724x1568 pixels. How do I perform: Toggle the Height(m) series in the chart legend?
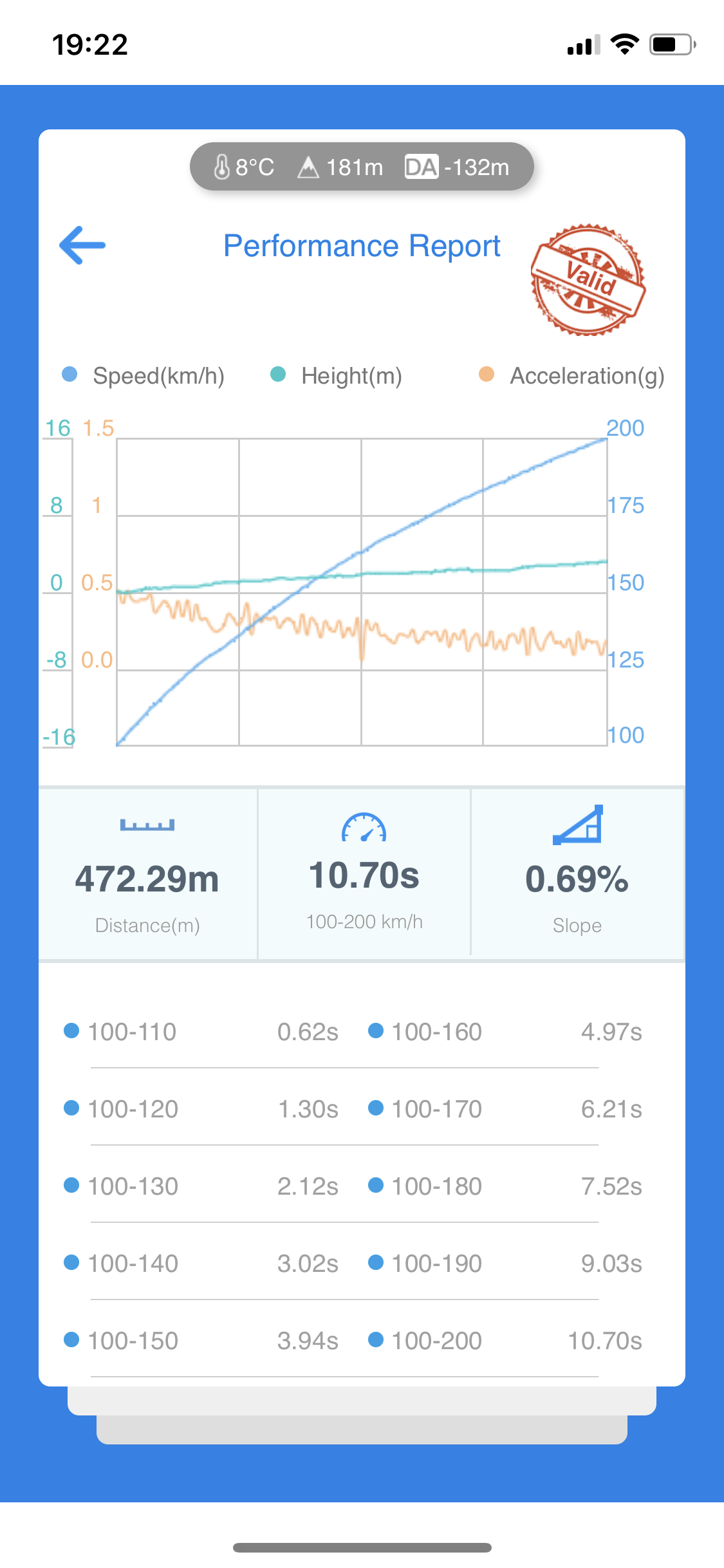[x=337, y=376]
